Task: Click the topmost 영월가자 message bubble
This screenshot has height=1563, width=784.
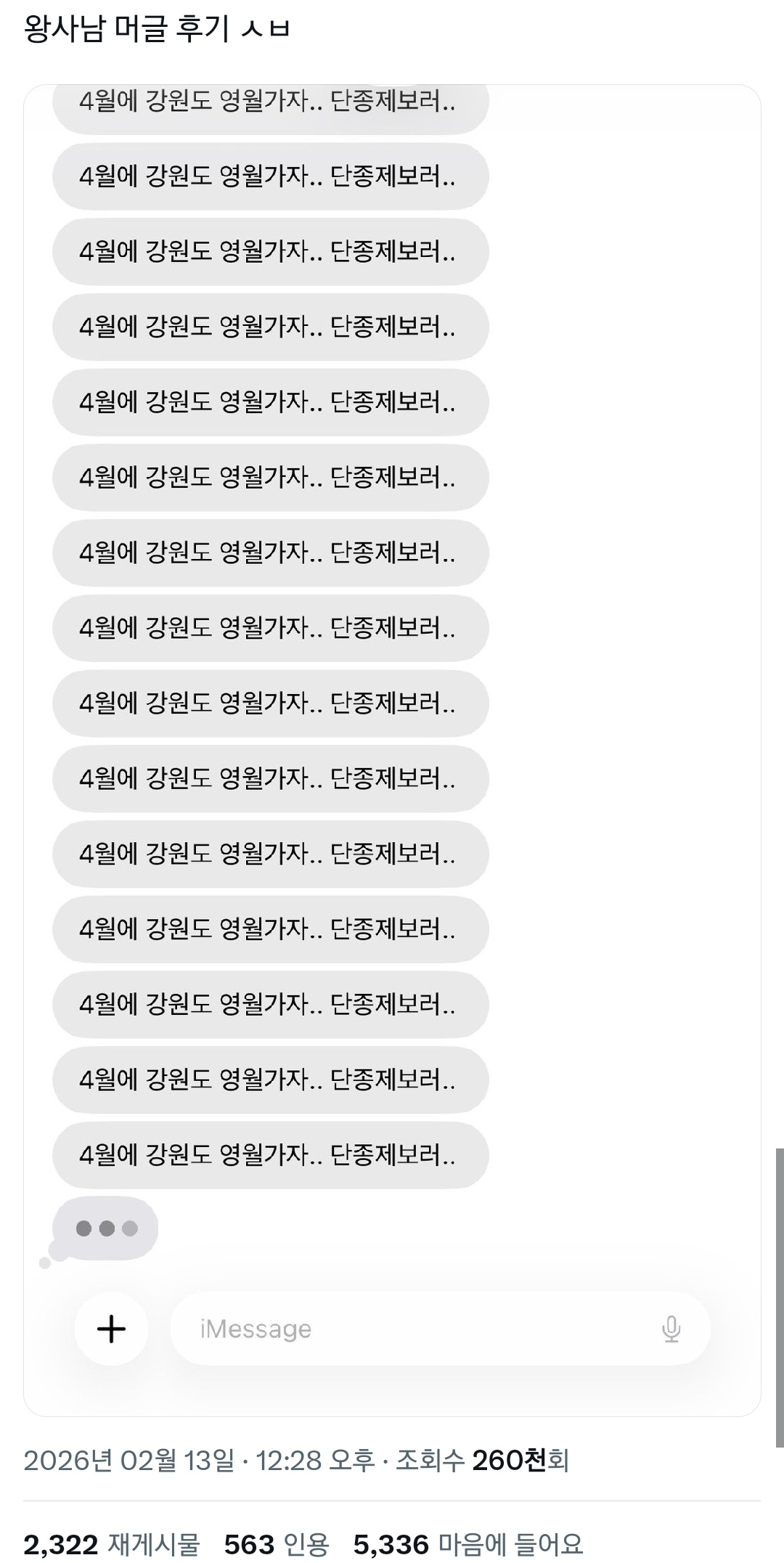Action: 269,102
